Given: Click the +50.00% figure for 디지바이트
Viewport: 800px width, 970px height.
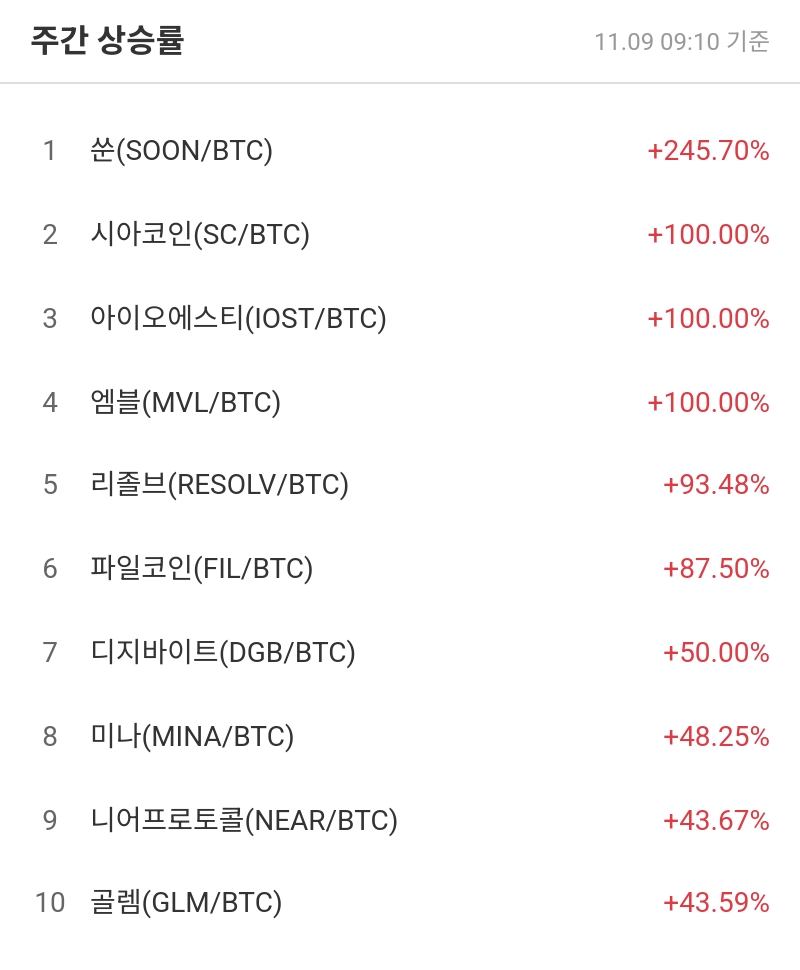Looking at the screenshot, I should coord(714,654).
